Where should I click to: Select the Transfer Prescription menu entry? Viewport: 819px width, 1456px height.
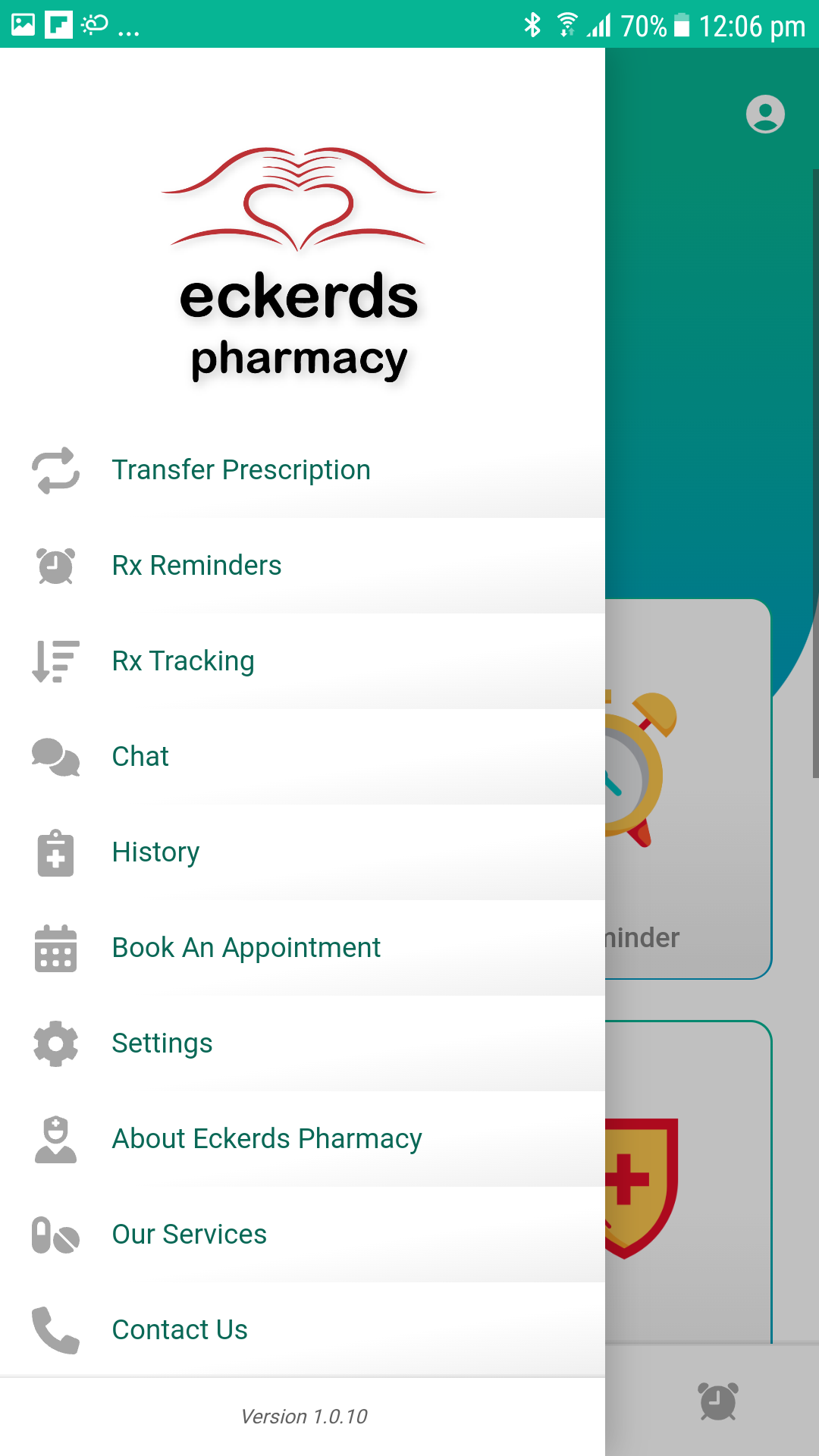pos(240,470)
